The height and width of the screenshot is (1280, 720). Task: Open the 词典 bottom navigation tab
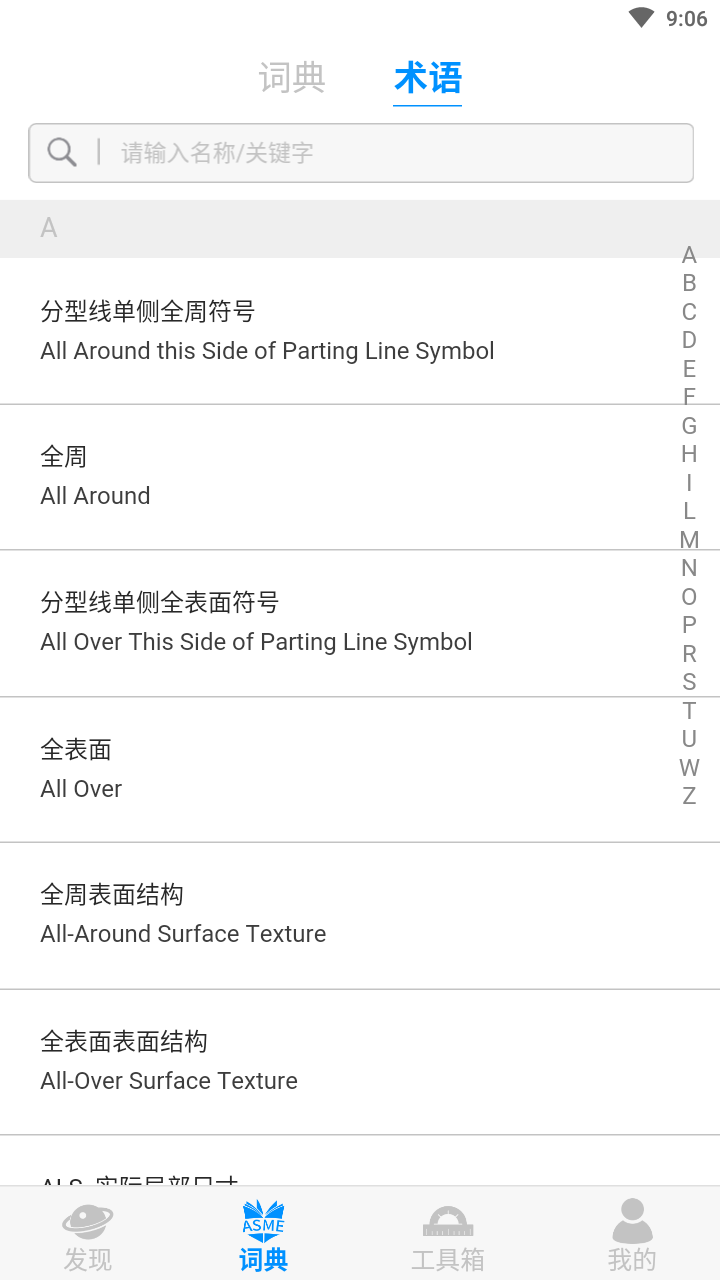point(264,1236)
